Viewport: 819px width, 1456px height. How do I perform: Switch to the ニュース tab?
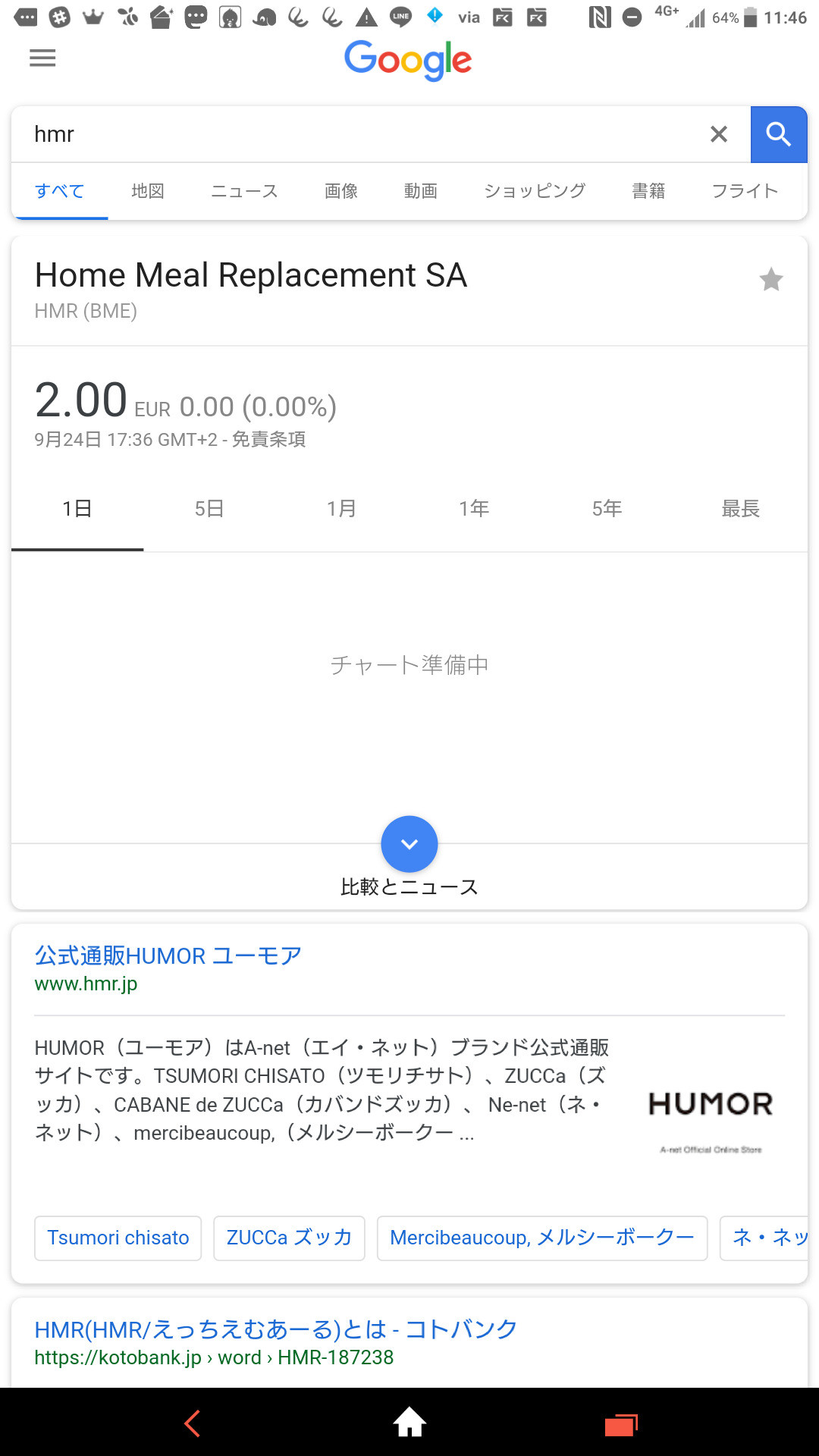pyautogui.click(x=244, y=191)
